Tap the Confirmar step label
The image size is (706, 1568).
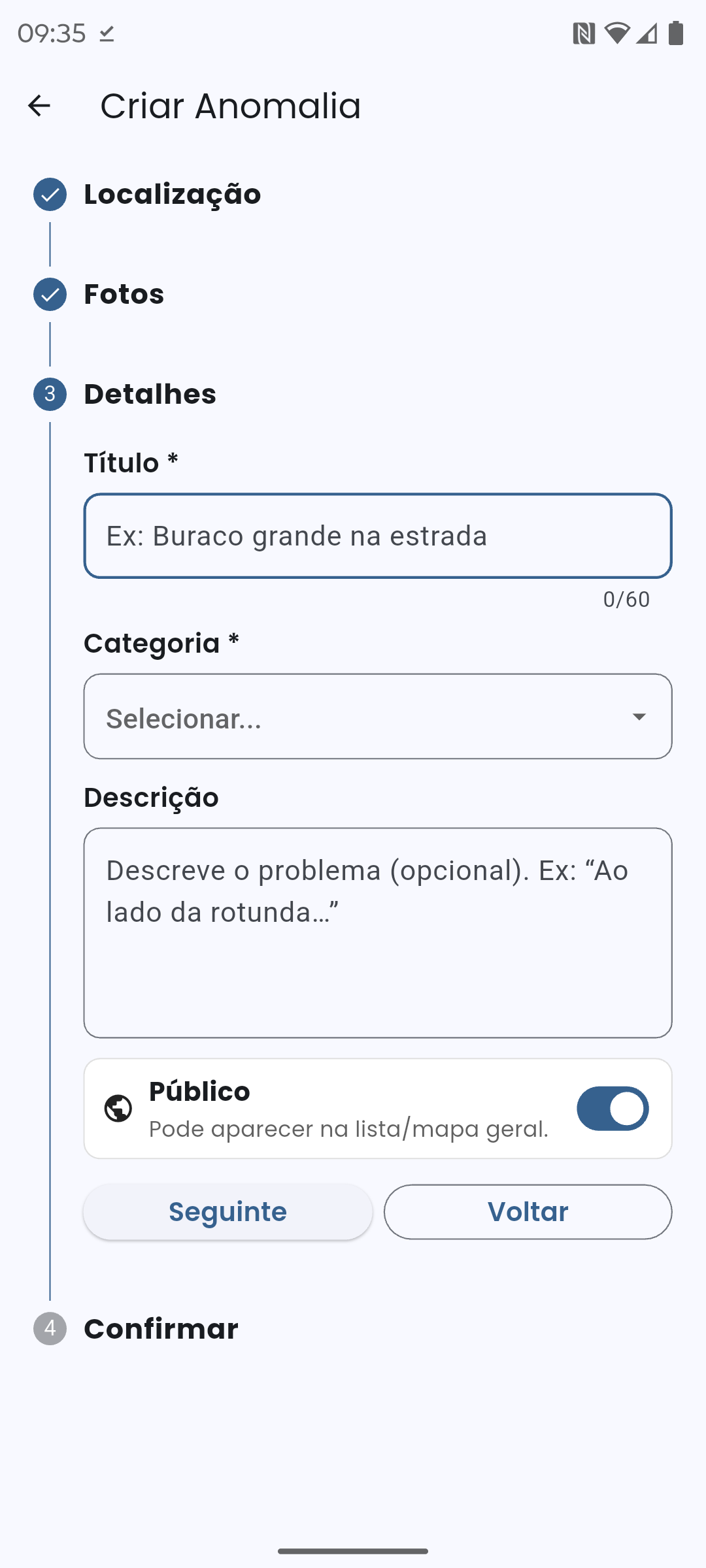coord(161,1328)
